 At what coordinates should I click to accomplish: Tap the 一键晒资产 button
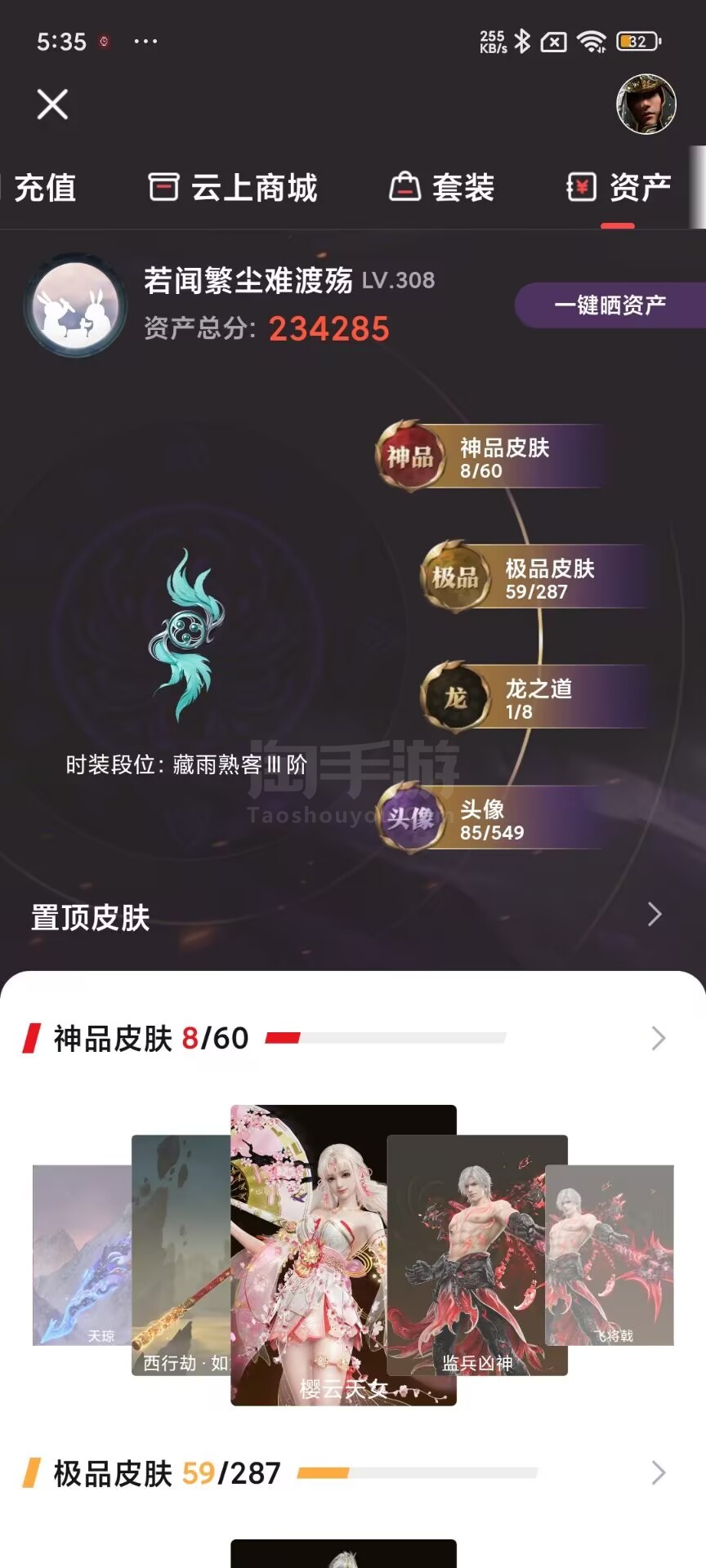click(610, 305)
